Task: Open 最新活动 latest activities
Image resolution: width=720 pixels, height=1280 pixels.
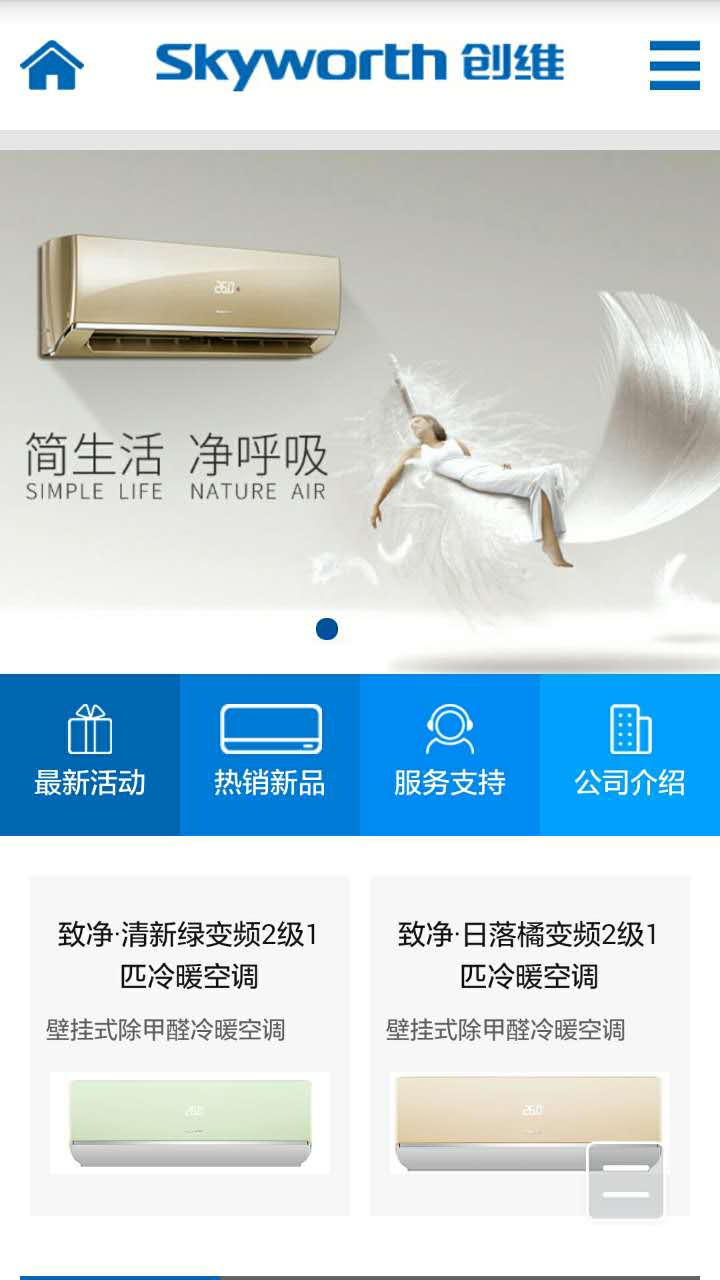Action: (90, 754)
